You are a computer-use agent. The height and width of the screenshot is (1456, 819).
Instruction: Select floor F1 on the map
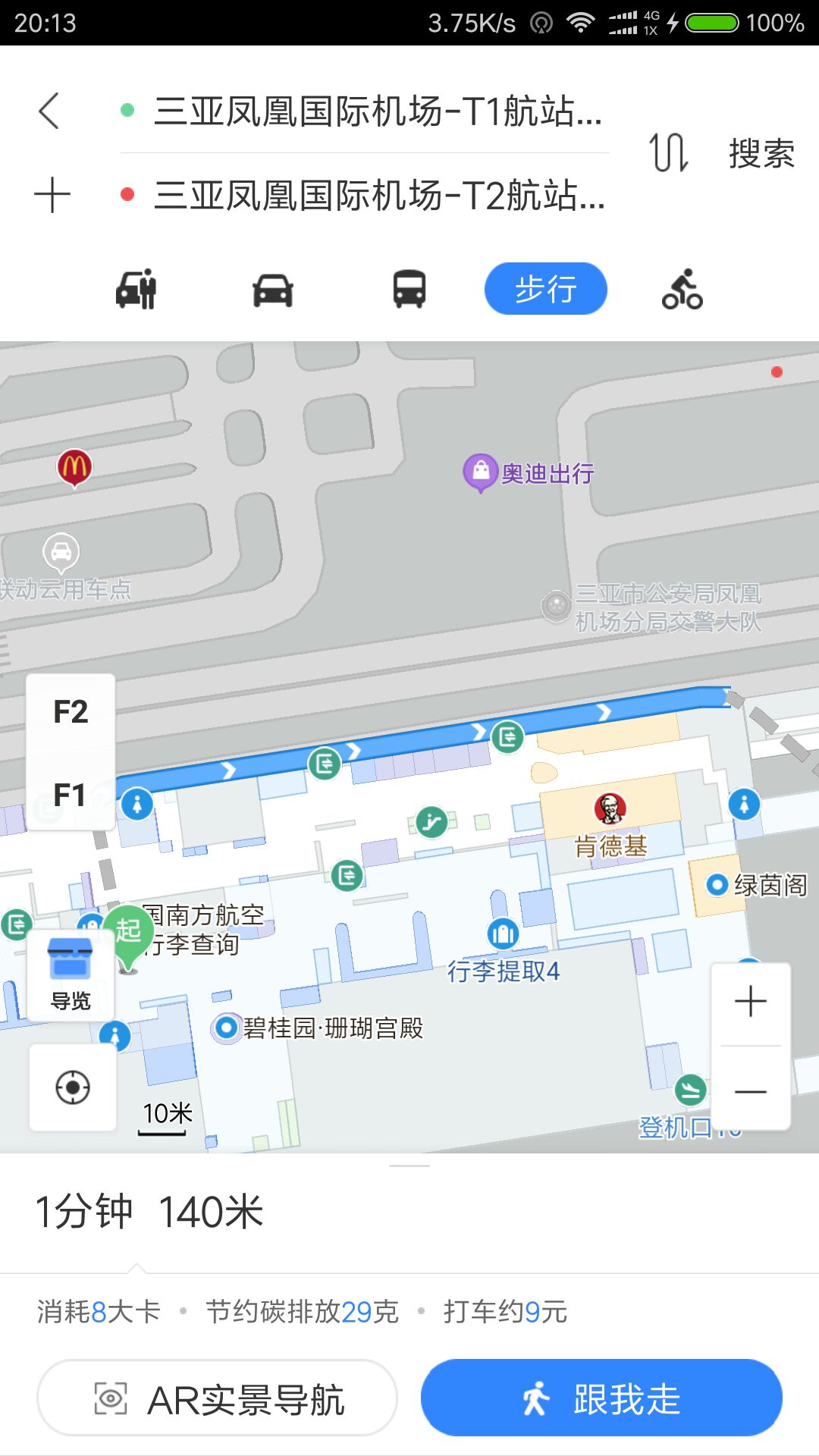[x=71, y=794]
